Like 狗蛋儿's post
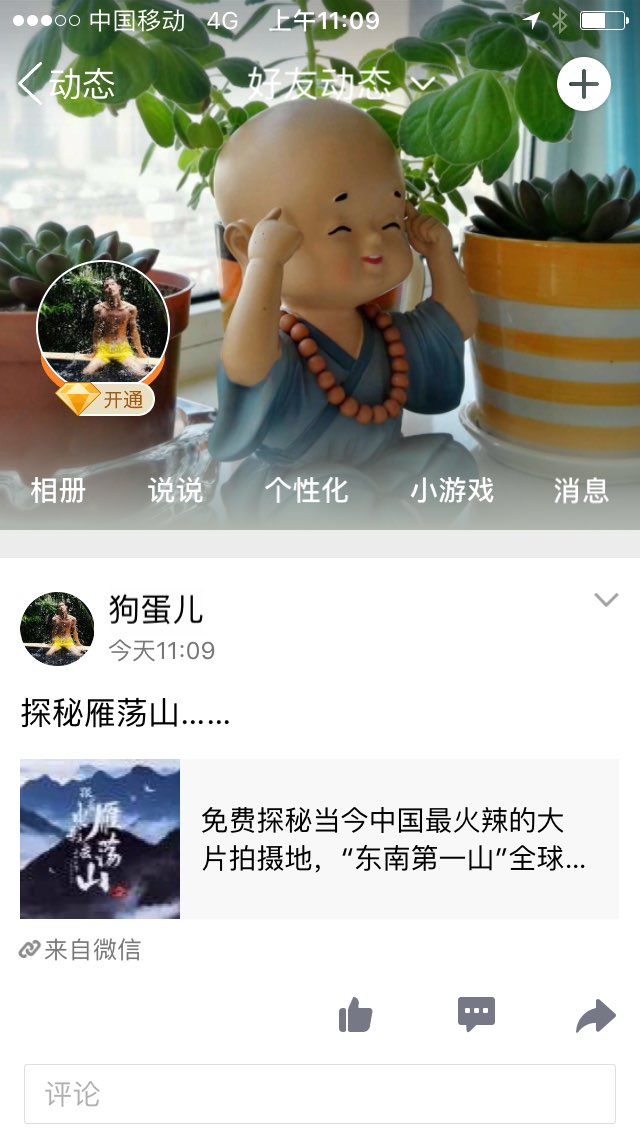This screenshot has width=640, height=1136. 355,1016
